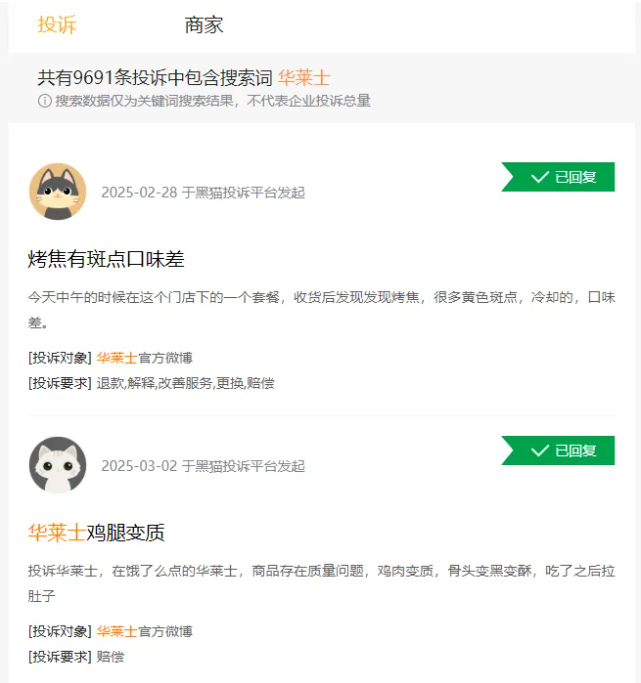Switch to the 商家 tab

click(x=204, y=25)
